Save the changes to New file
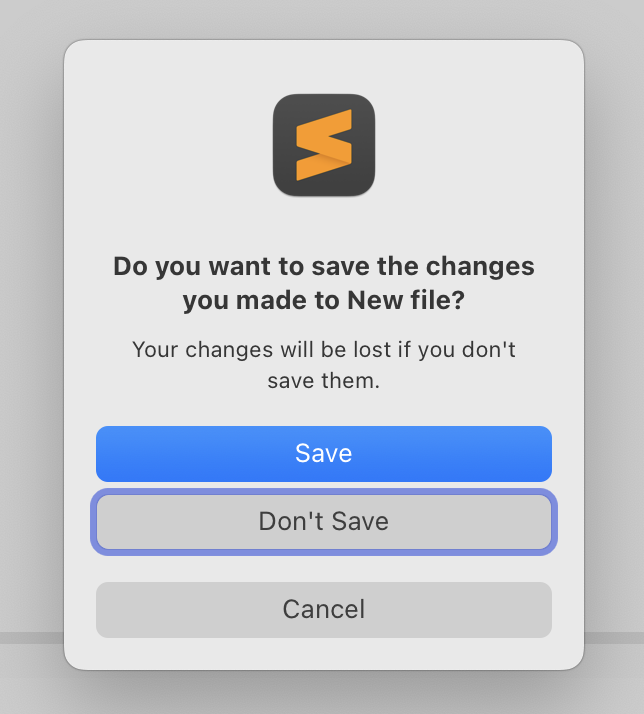The image size is (644, 714). (323, 454)
